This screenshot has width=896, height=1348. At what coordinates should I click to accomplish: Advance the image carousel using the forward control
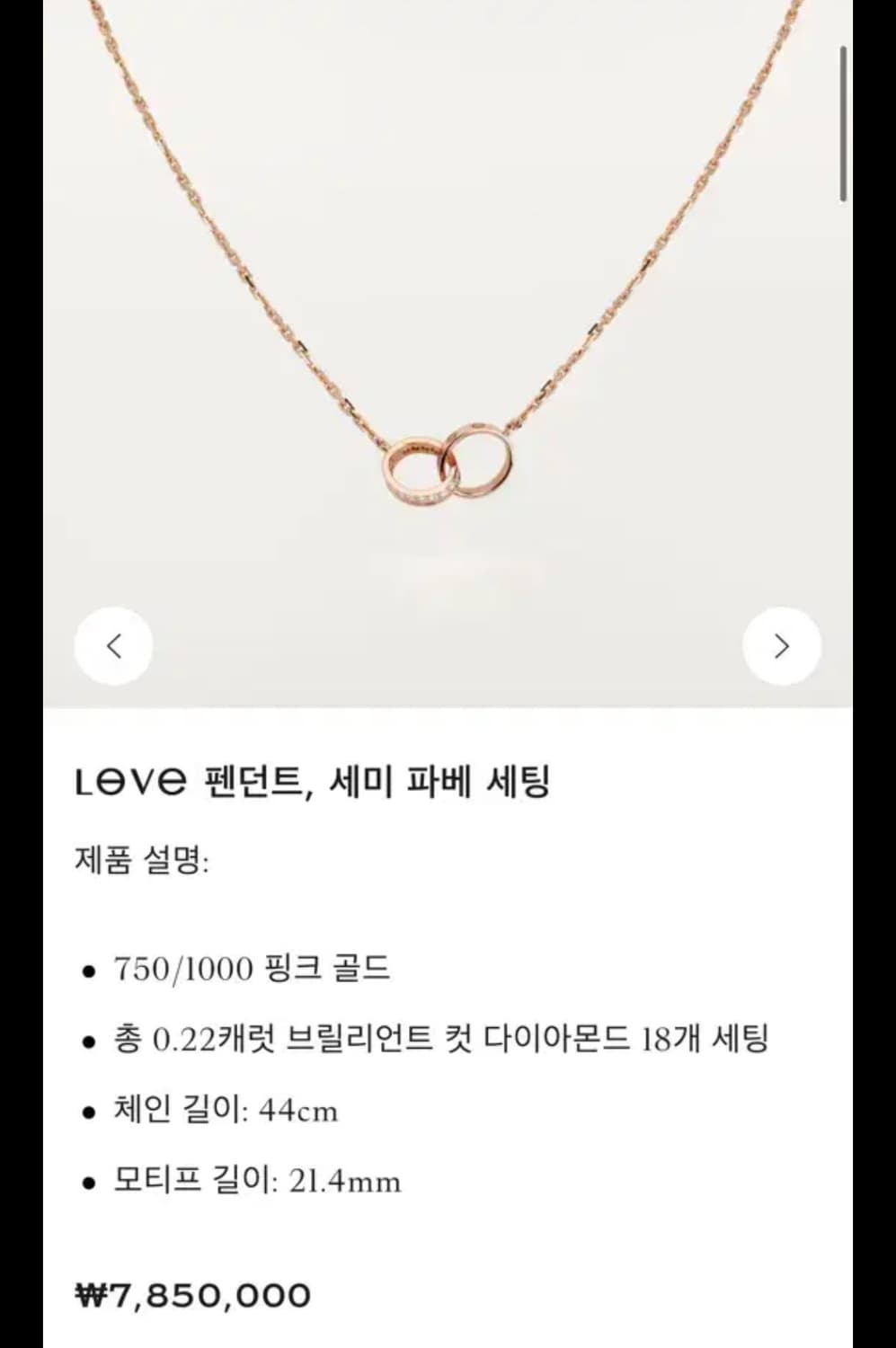(782, 645)
